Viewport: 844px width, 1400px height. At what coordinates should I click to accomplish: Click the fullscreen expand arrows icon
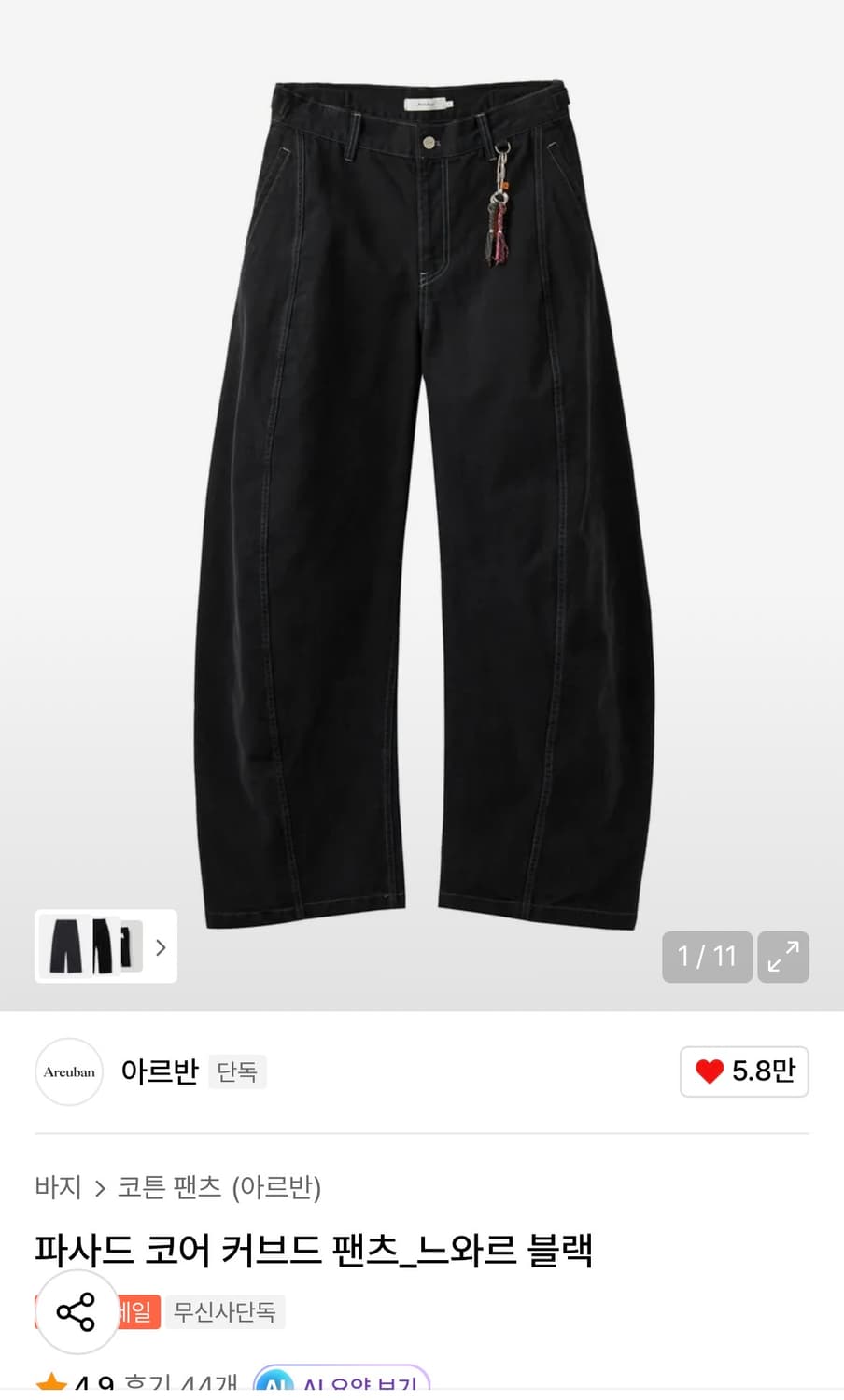[783, 957]
